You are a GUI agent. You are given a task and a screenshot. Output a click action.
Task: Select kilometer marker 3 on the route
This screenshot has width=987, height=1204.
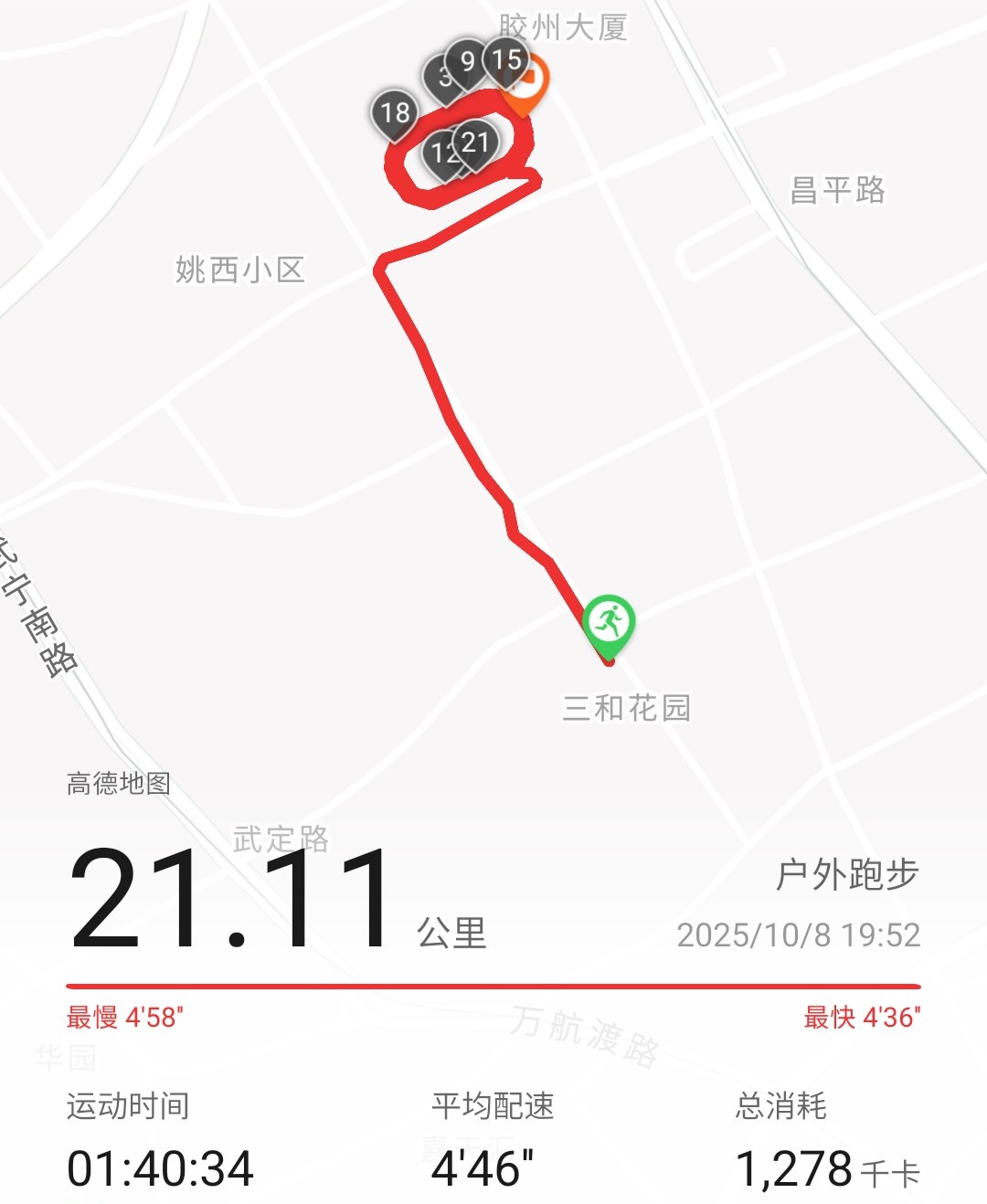coord(442,77)
